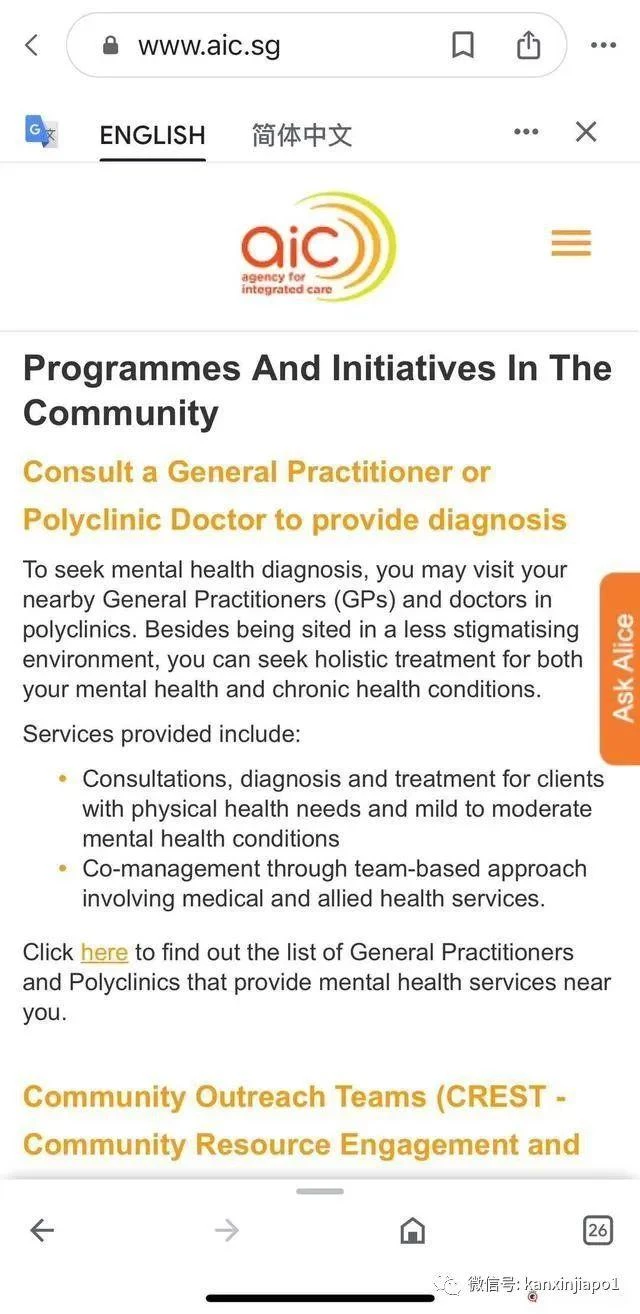This screenshot has height=1314, width=640.
Task: Close the translation bar
Action: pos(586,132)
